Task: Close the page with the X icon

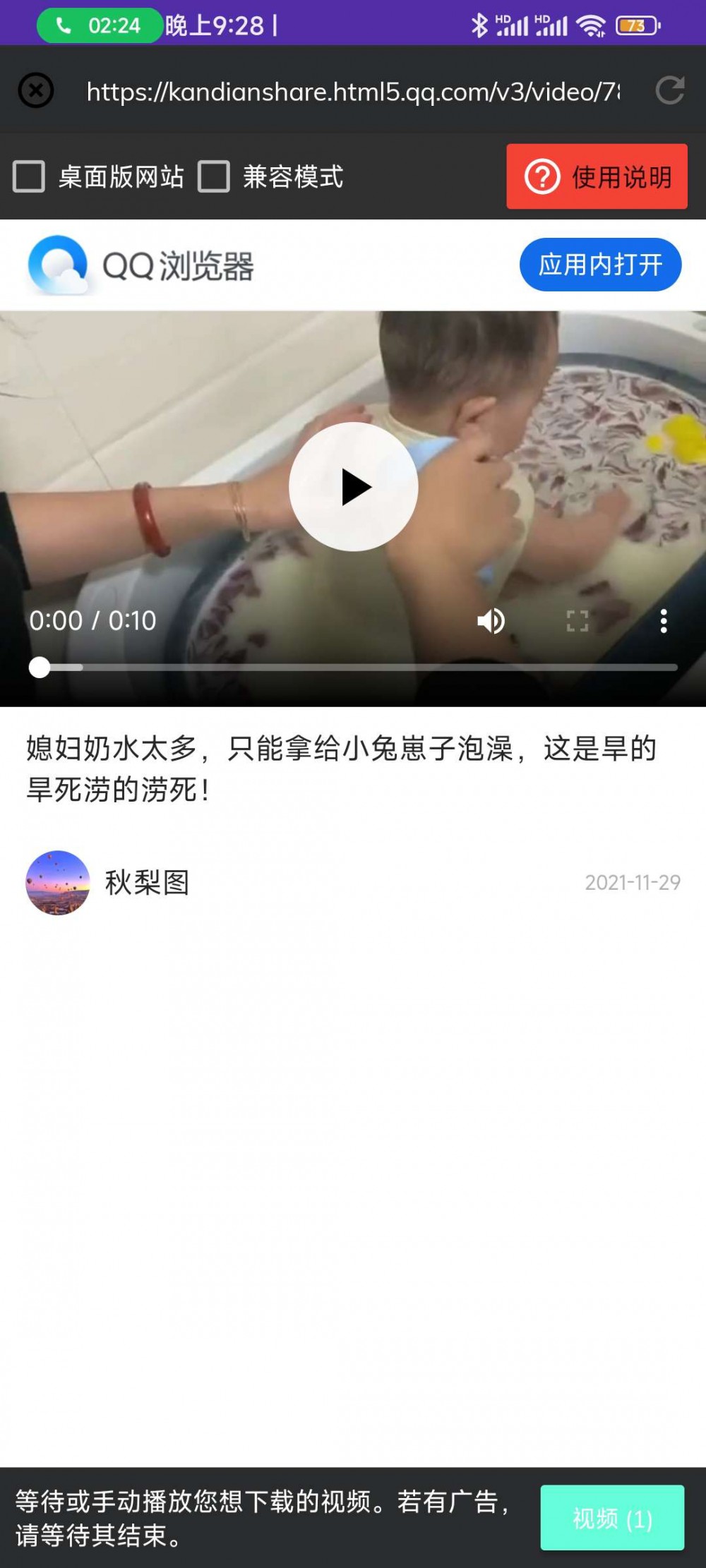Action: [37, 90]
